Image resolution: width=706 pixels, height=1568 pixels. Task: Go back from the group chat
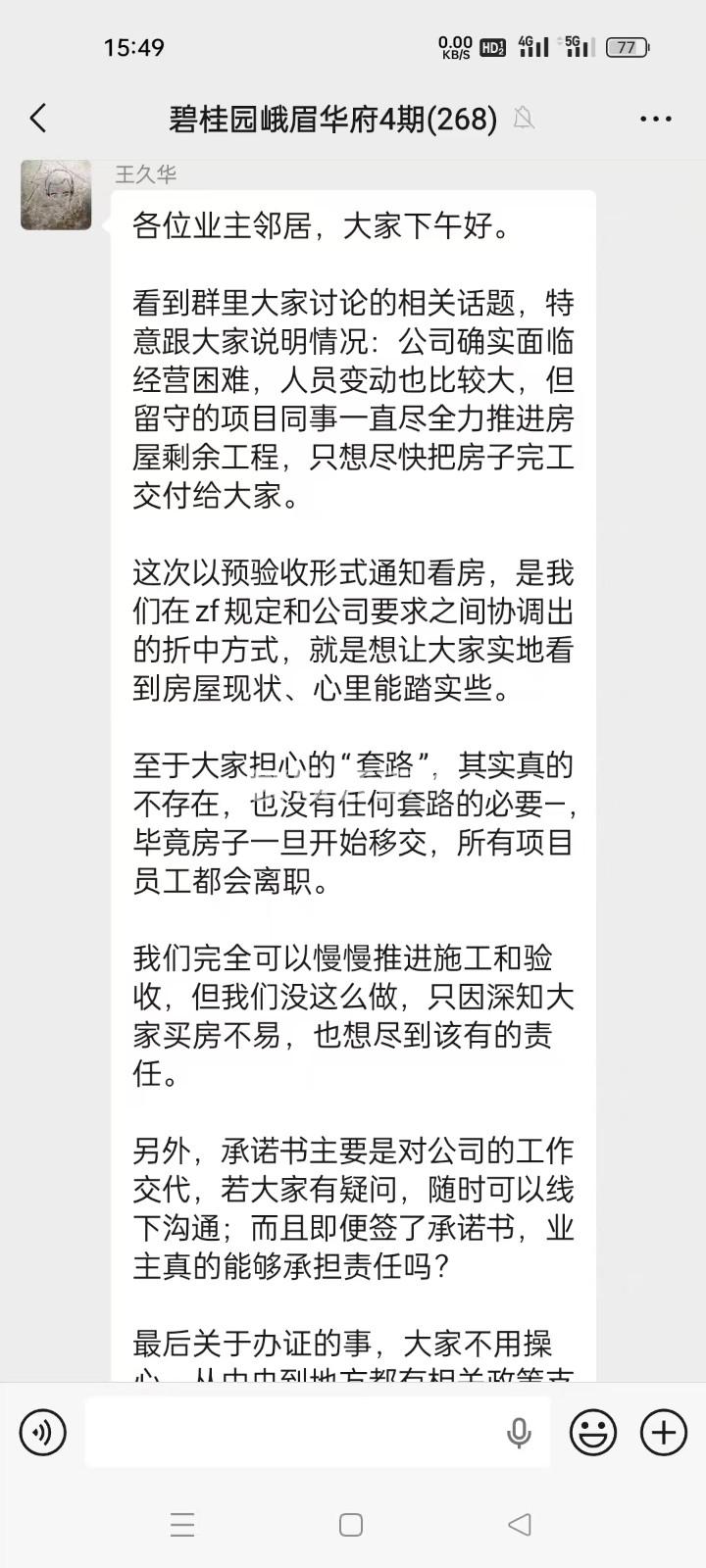point(38,119)
